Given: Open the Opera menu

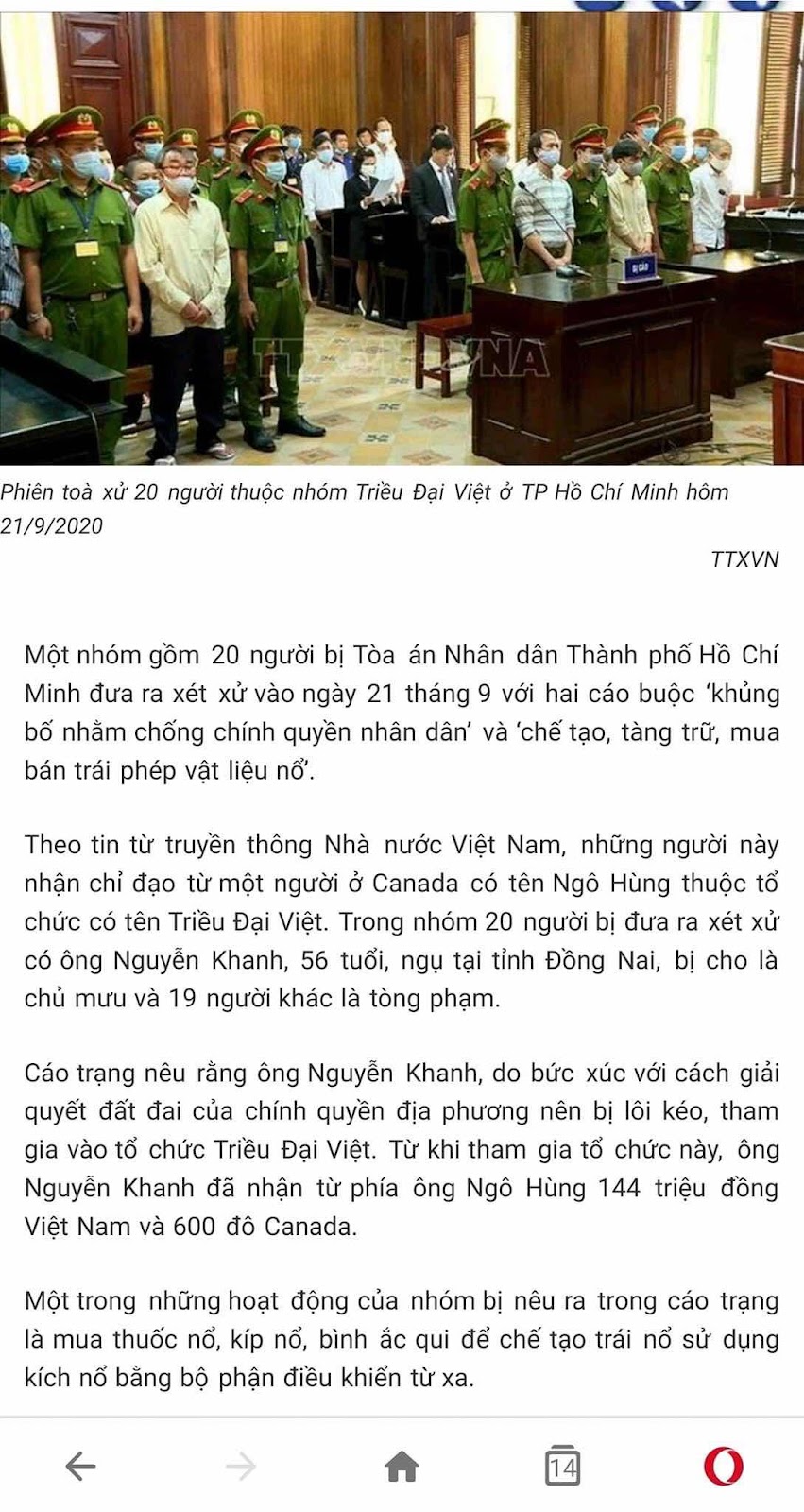Looking at the screenshot, I should pos(724,1466).
